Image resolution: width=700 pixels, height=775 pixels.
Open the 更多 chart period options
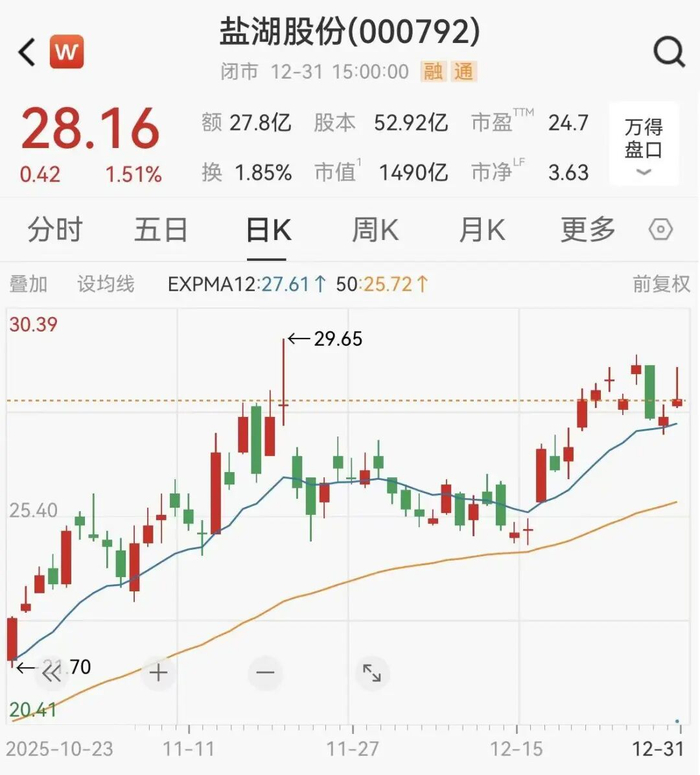tap(588, 230)
